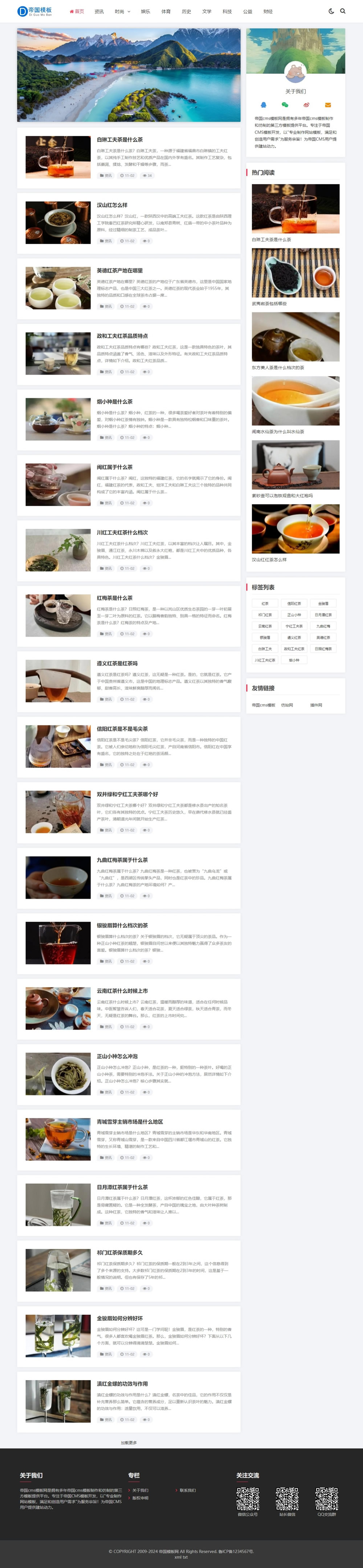The width and height of the screenshot is (363, 1568).
Task: Read the article 闽红属于什么茶
Action: coord(114,467)
